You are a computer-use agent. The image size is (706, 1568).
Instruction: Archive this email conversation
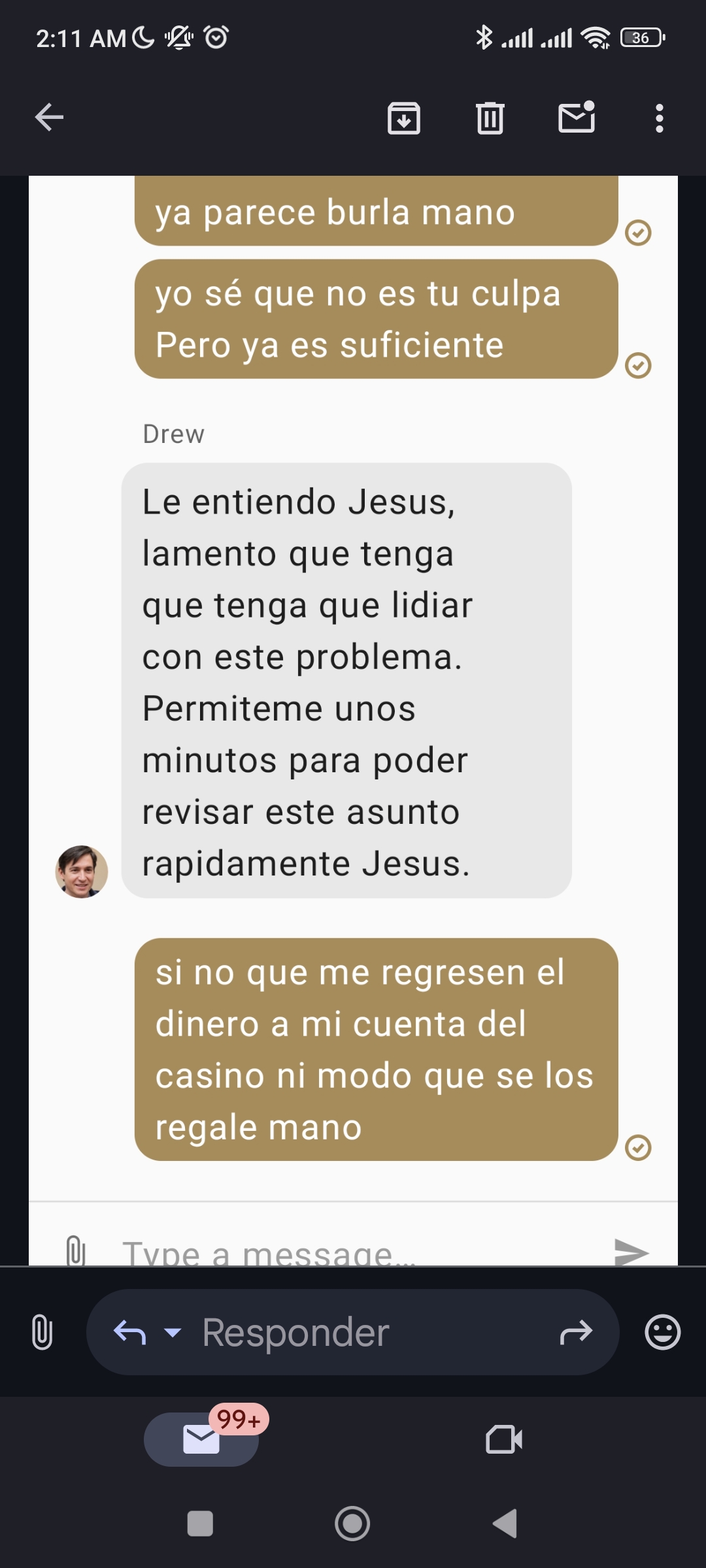point(404,118)
